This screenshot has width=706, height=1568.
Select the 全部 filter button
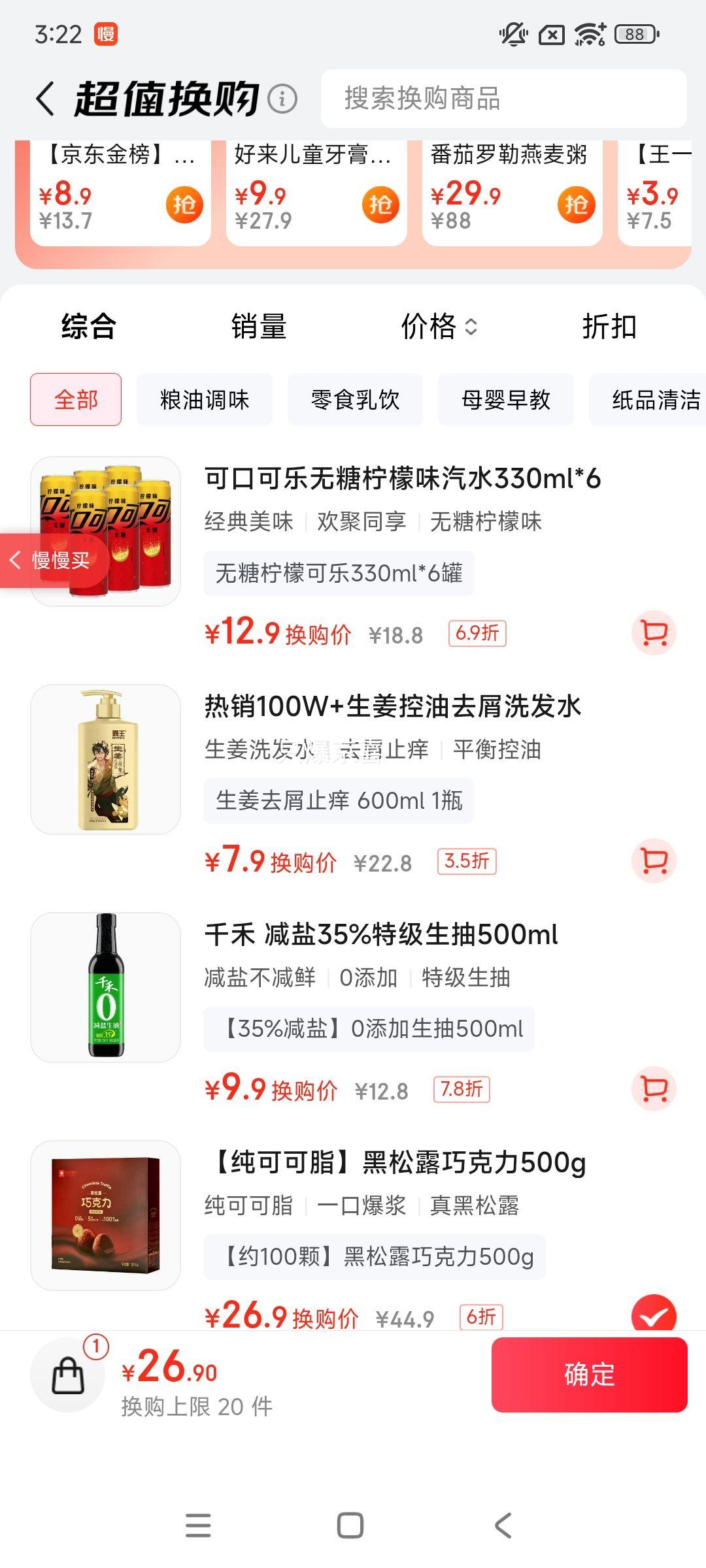click(x=75, y=399)
